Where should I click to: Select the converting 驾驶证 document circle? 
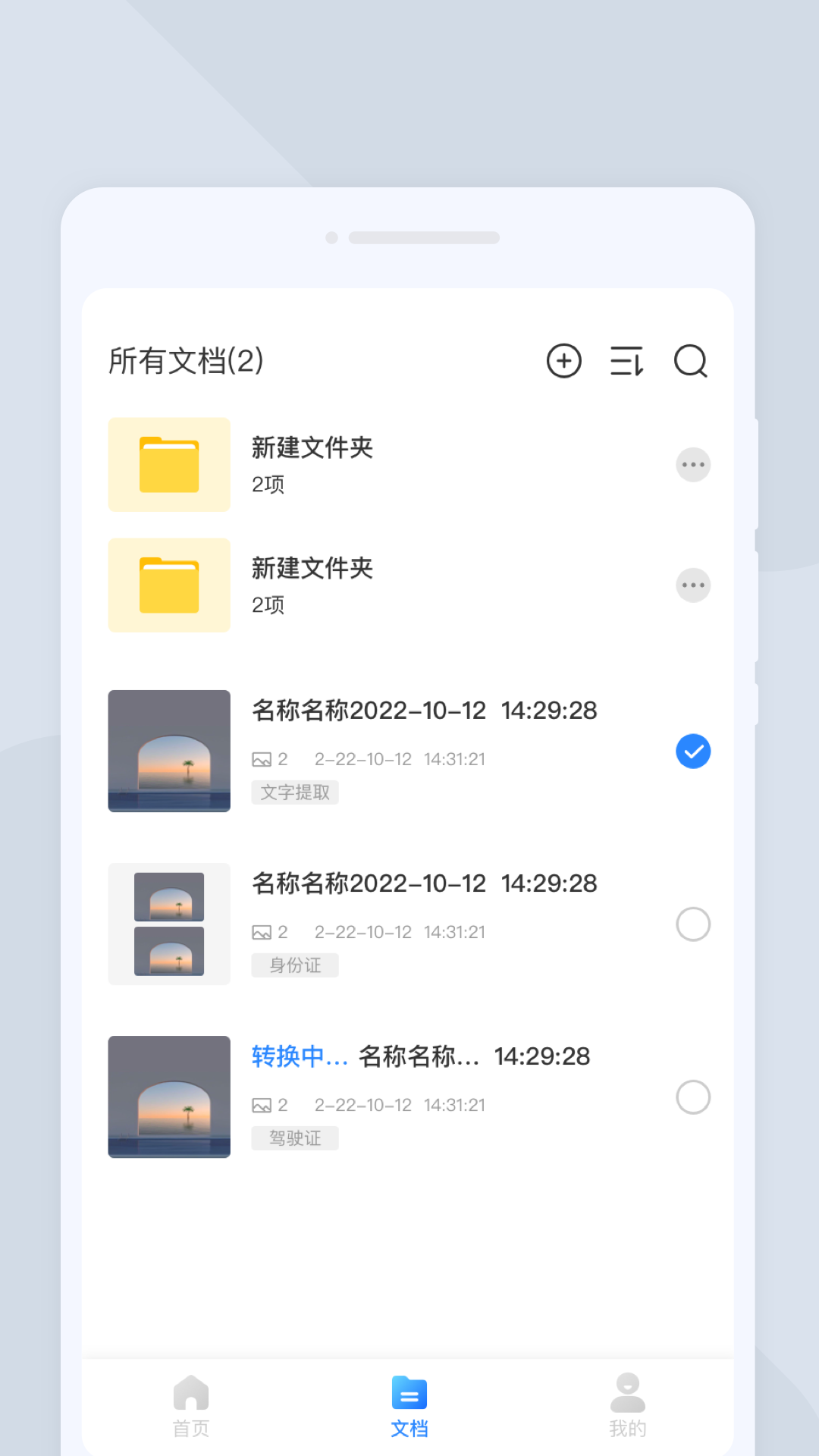tap(692, 1097)
